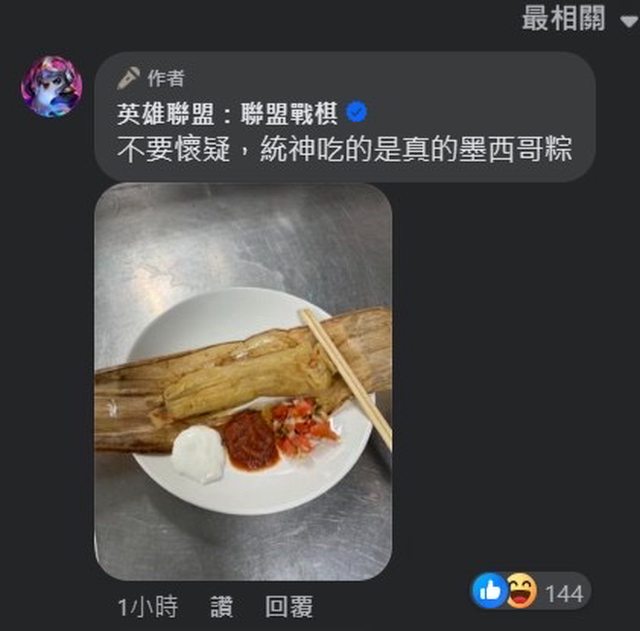Open the commenter's profile avatar
The image size is (640, 631).
51,86
